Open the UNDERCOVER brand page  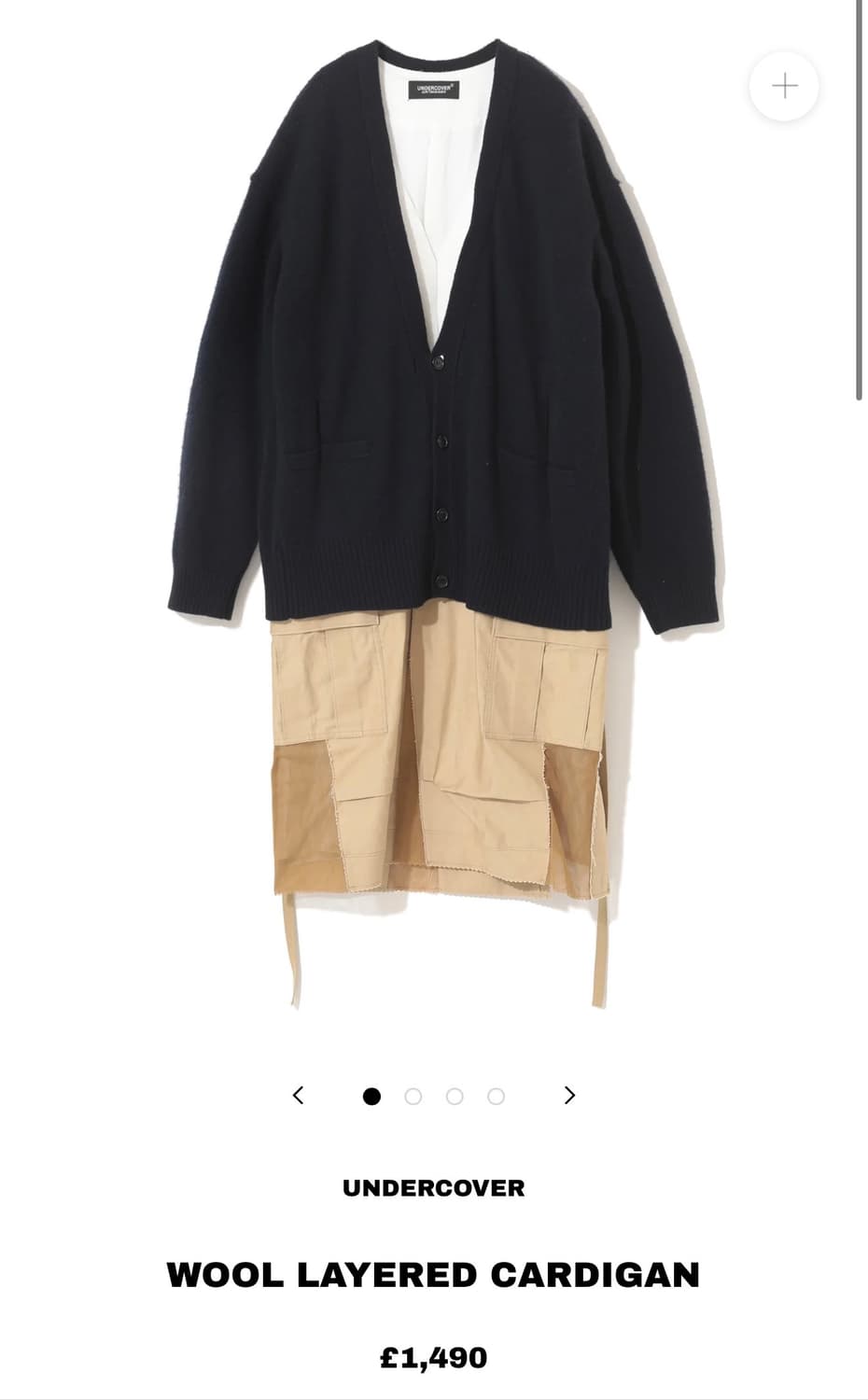[433, 1189]
